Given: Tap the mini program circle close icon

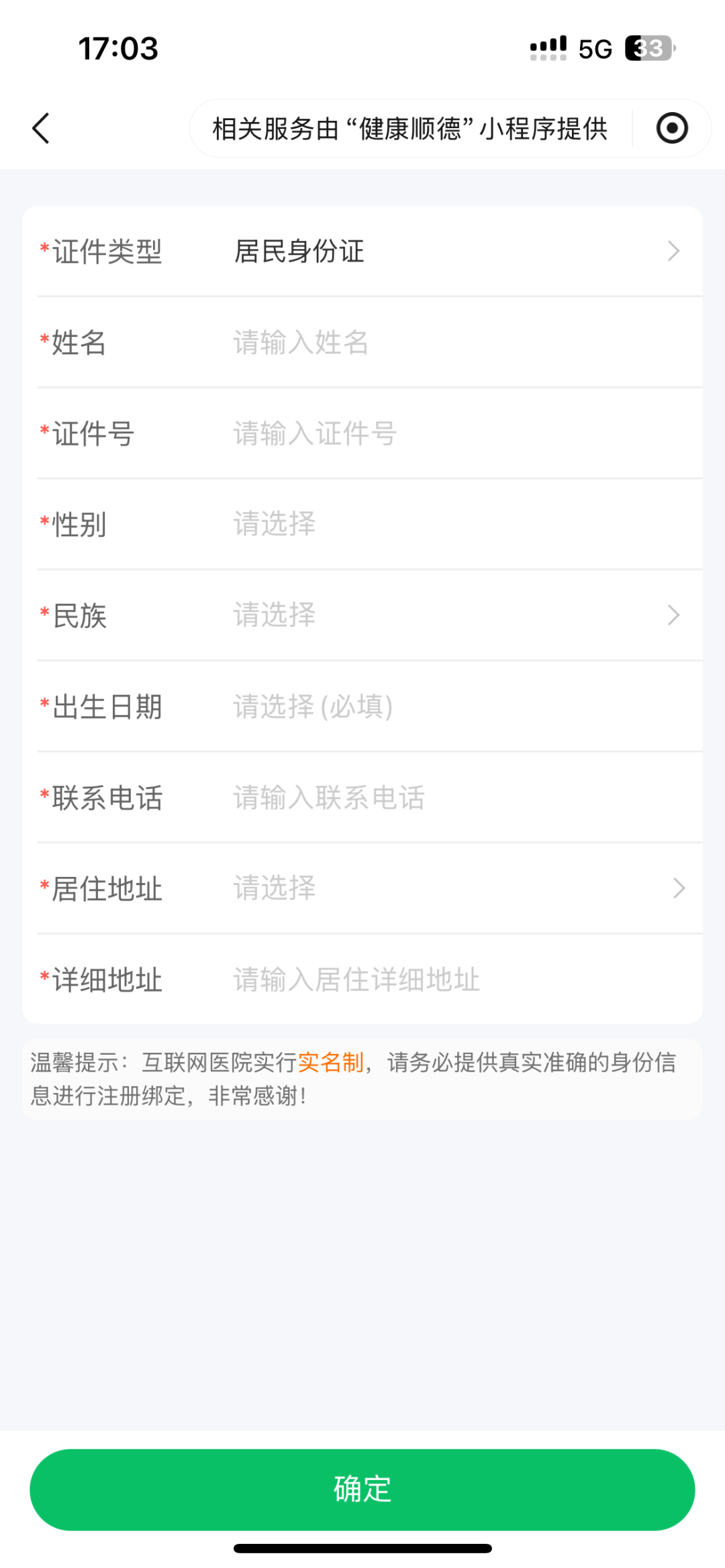Looking at the screenshot, I should (671, 128).
